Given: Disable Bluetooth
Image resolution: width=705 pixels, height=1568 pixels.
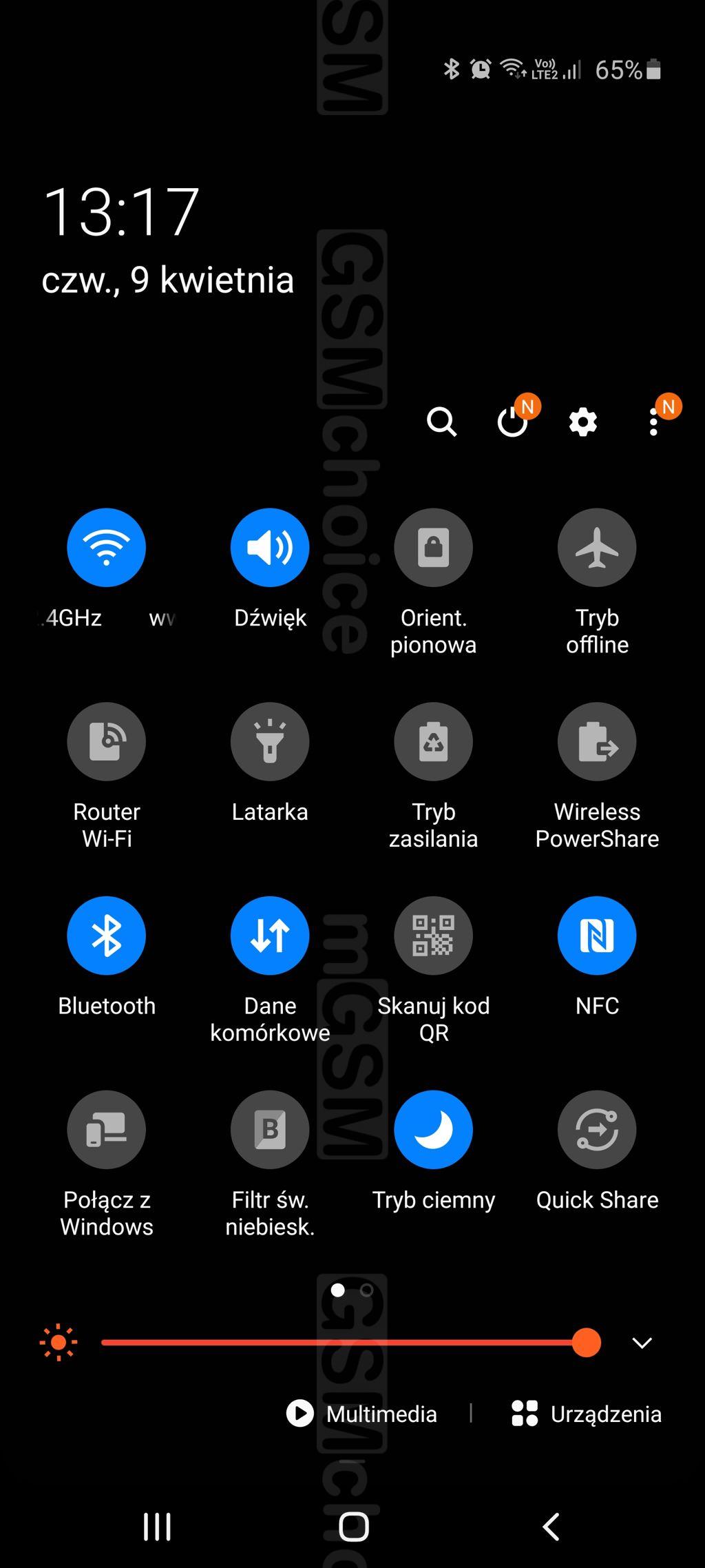Looking at the screenshot, I should (x=106, y=936).
